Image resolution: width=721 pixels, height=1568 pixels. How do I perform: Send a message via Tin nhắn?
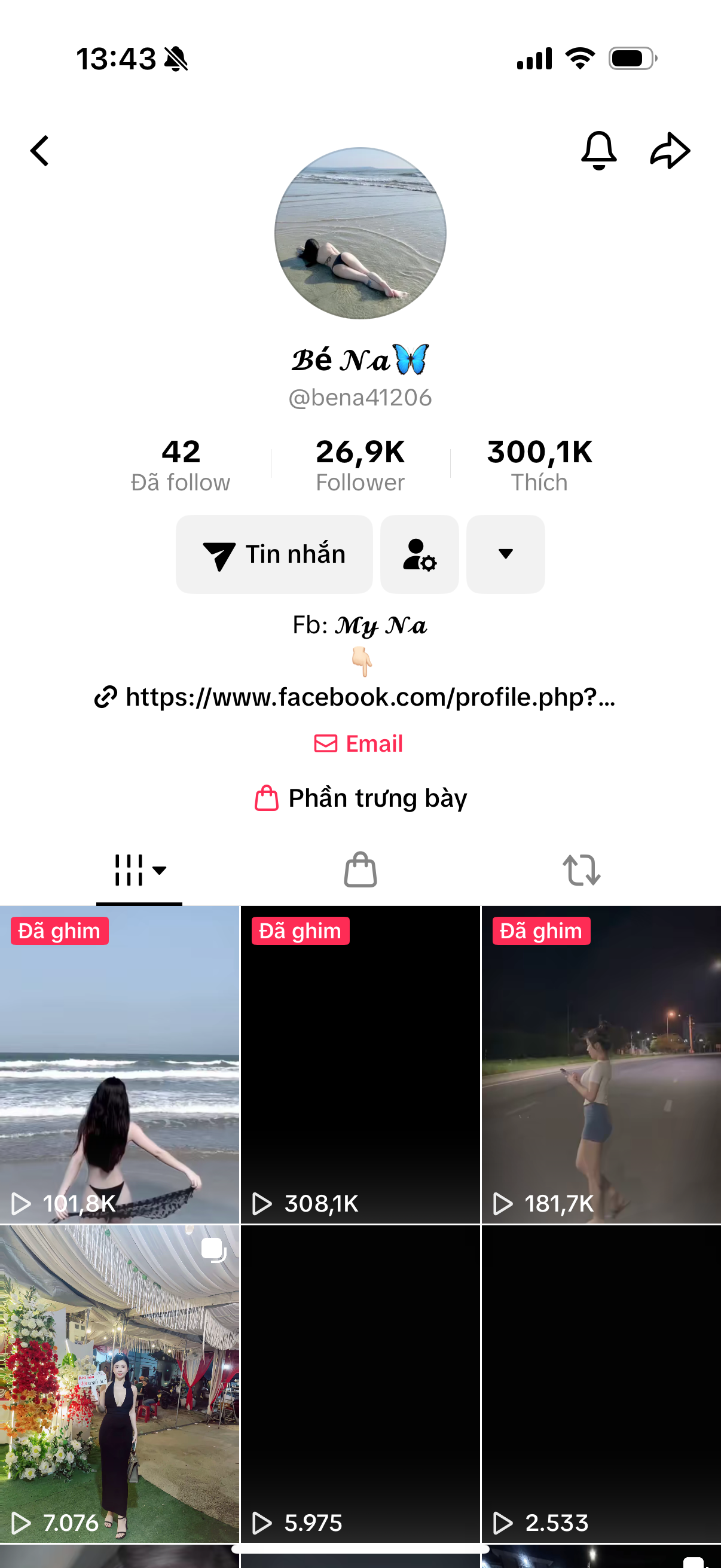point(274,554)
